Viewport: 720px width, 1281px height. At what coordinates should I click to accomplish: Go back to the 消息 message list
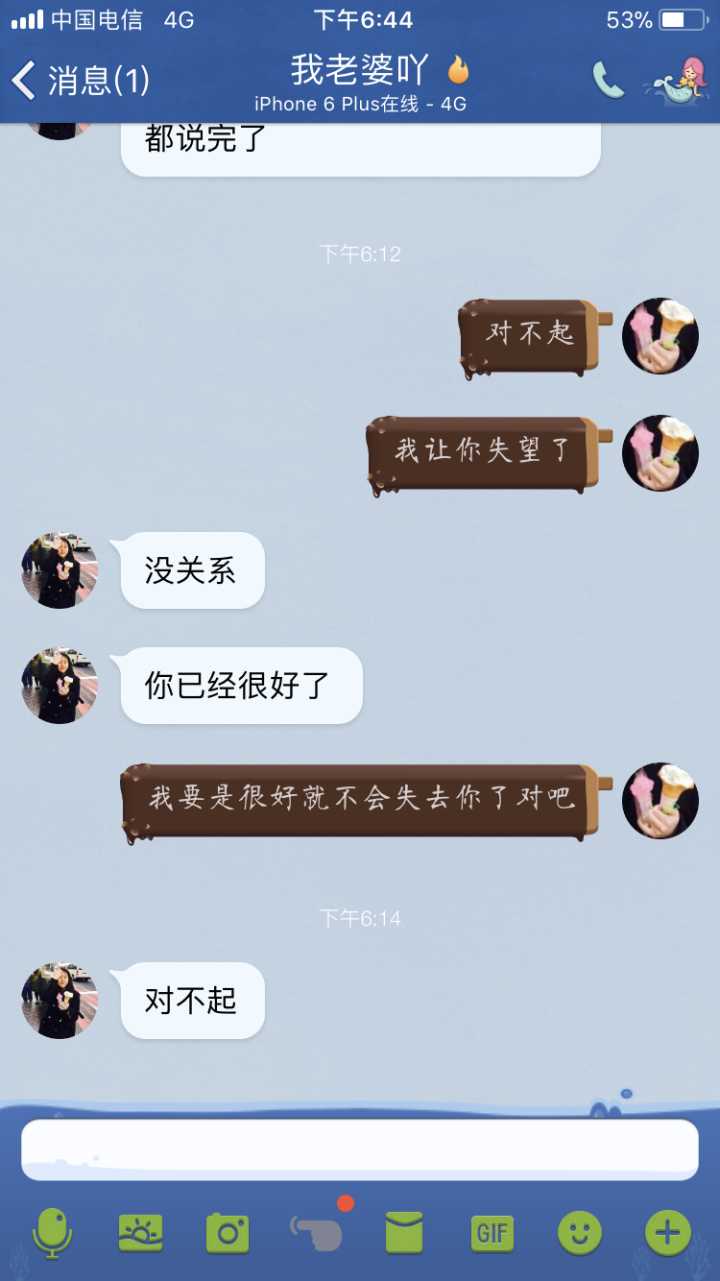80,80
